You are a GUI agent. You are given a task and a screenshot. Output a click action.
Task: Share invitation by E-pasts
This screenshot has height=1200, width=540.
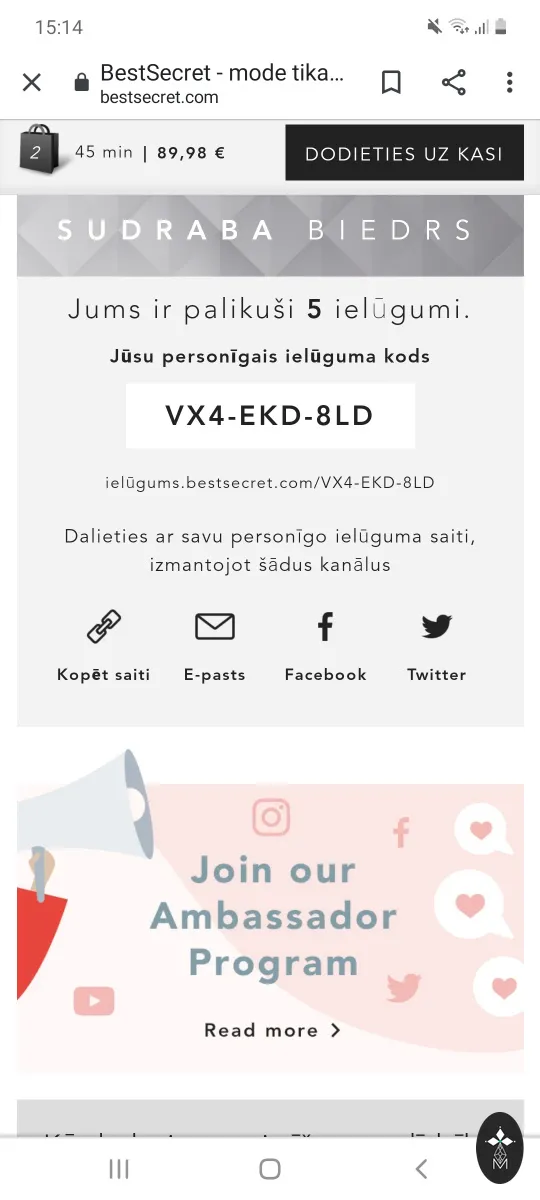click(x=215, y=647)
